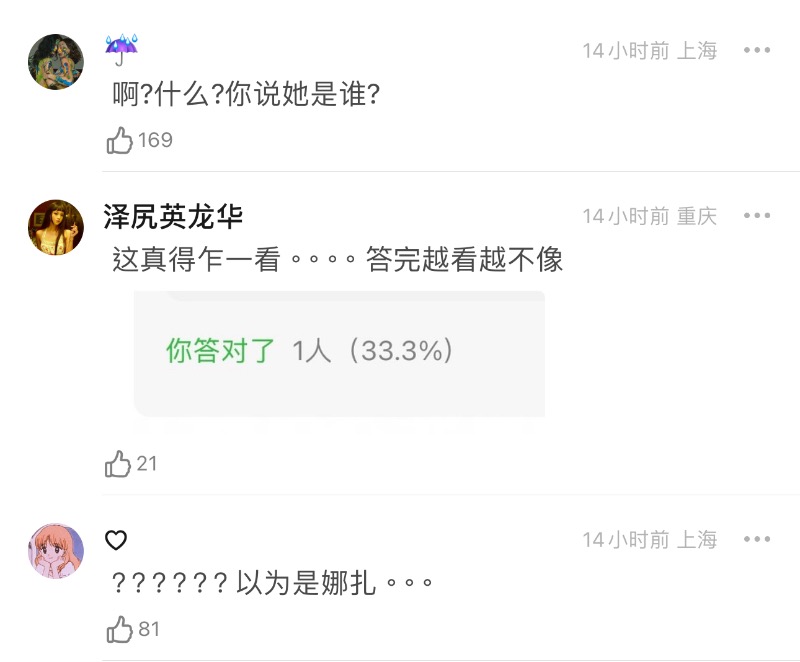Open the heart-named user's avatar
800x662 pixels.
[x=56, y=551]
